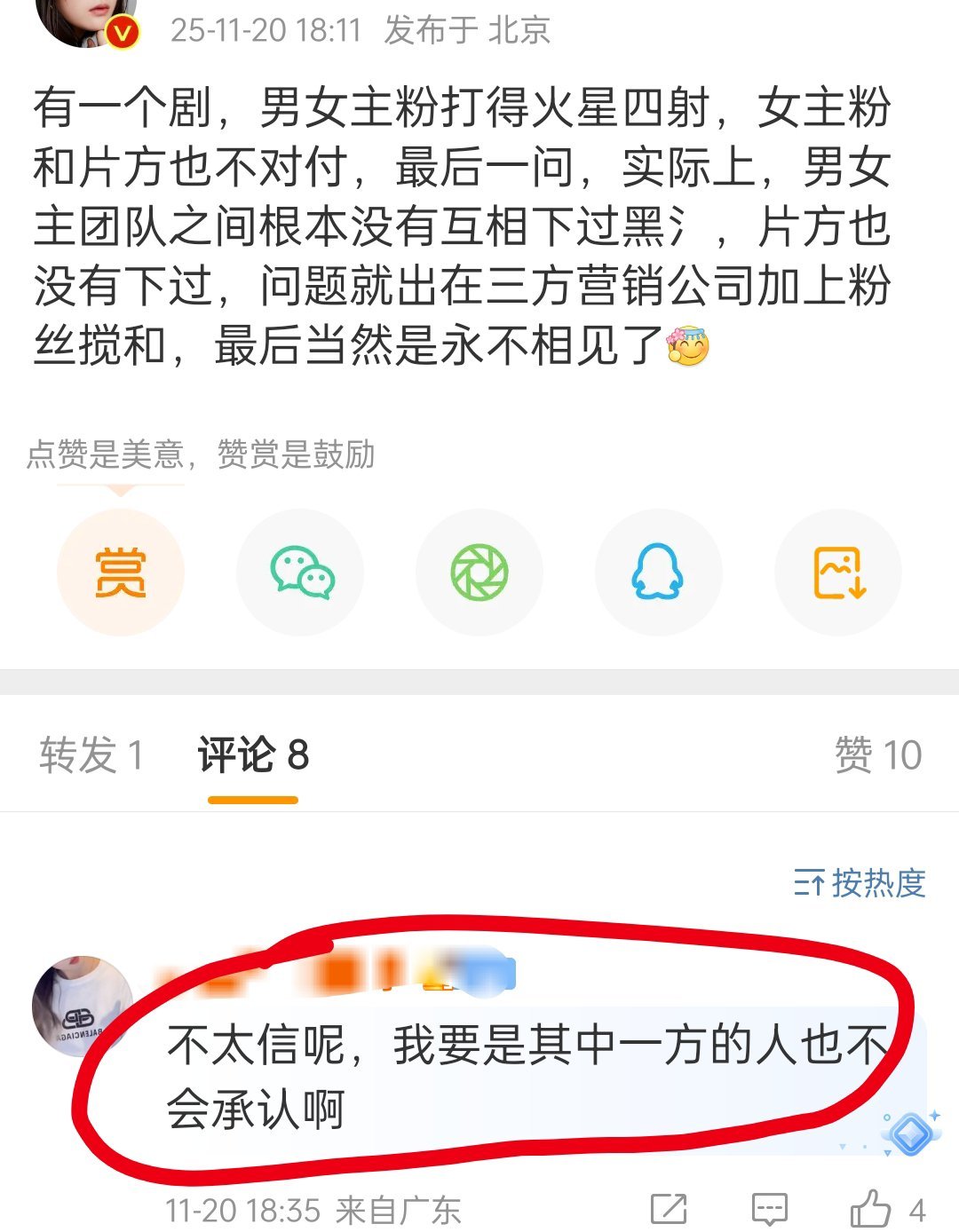The width and height of the screenshot is (959, 1232).
Task: Open the comment reply icon at bottom
Action: click(771, 1207)
